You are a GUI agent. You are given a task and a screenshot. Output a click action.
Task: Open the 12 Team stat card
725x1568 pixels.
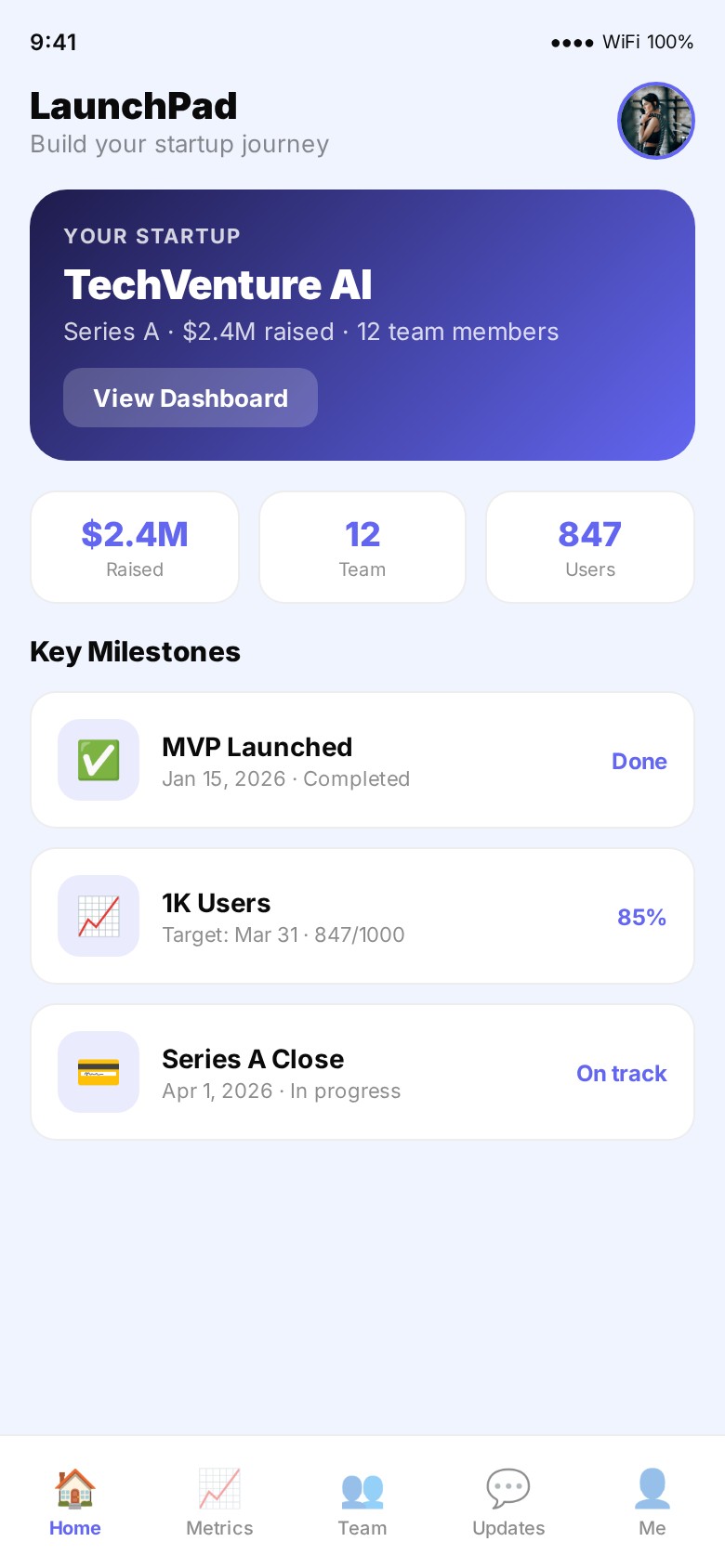point(362,547)
